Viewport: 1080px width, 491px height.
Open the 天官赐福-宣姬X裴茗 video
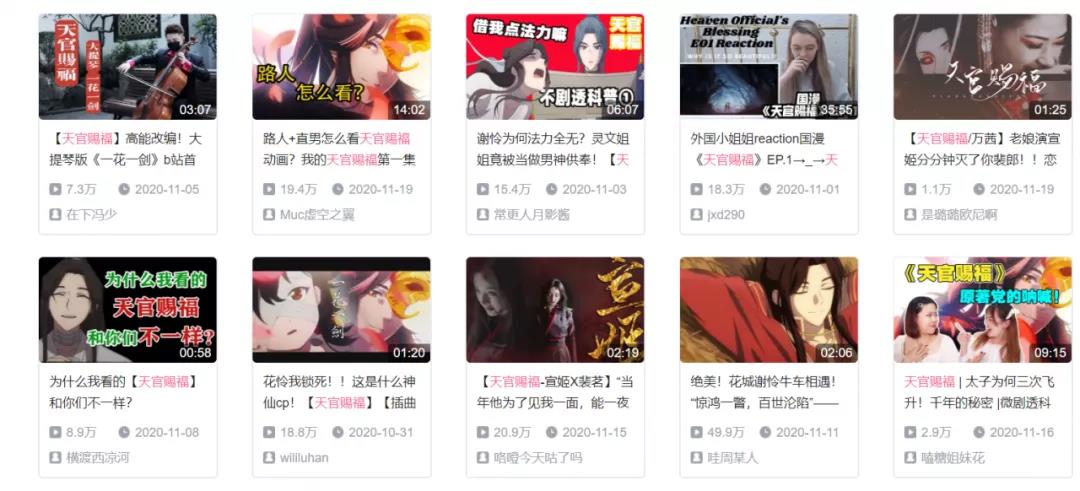pyautogui.click(x=555, y=310)
